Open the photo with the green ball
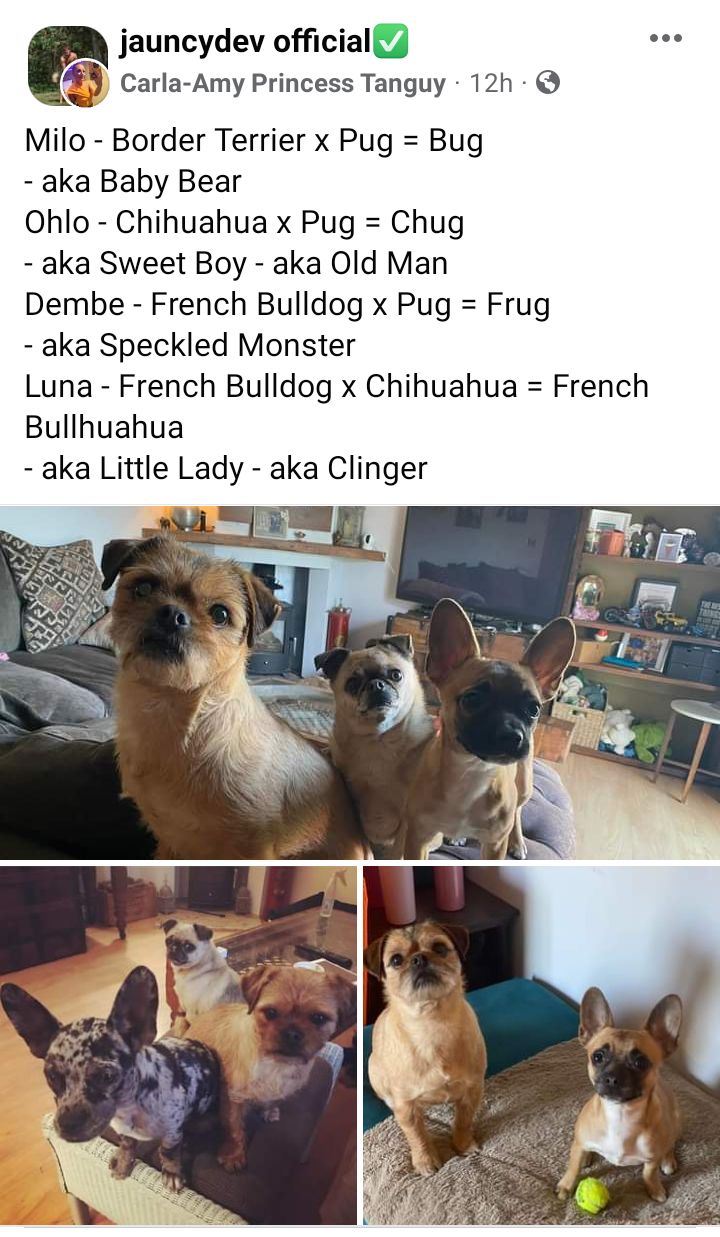Viewport: 720px width, 1237px height. pos(541,1045)
